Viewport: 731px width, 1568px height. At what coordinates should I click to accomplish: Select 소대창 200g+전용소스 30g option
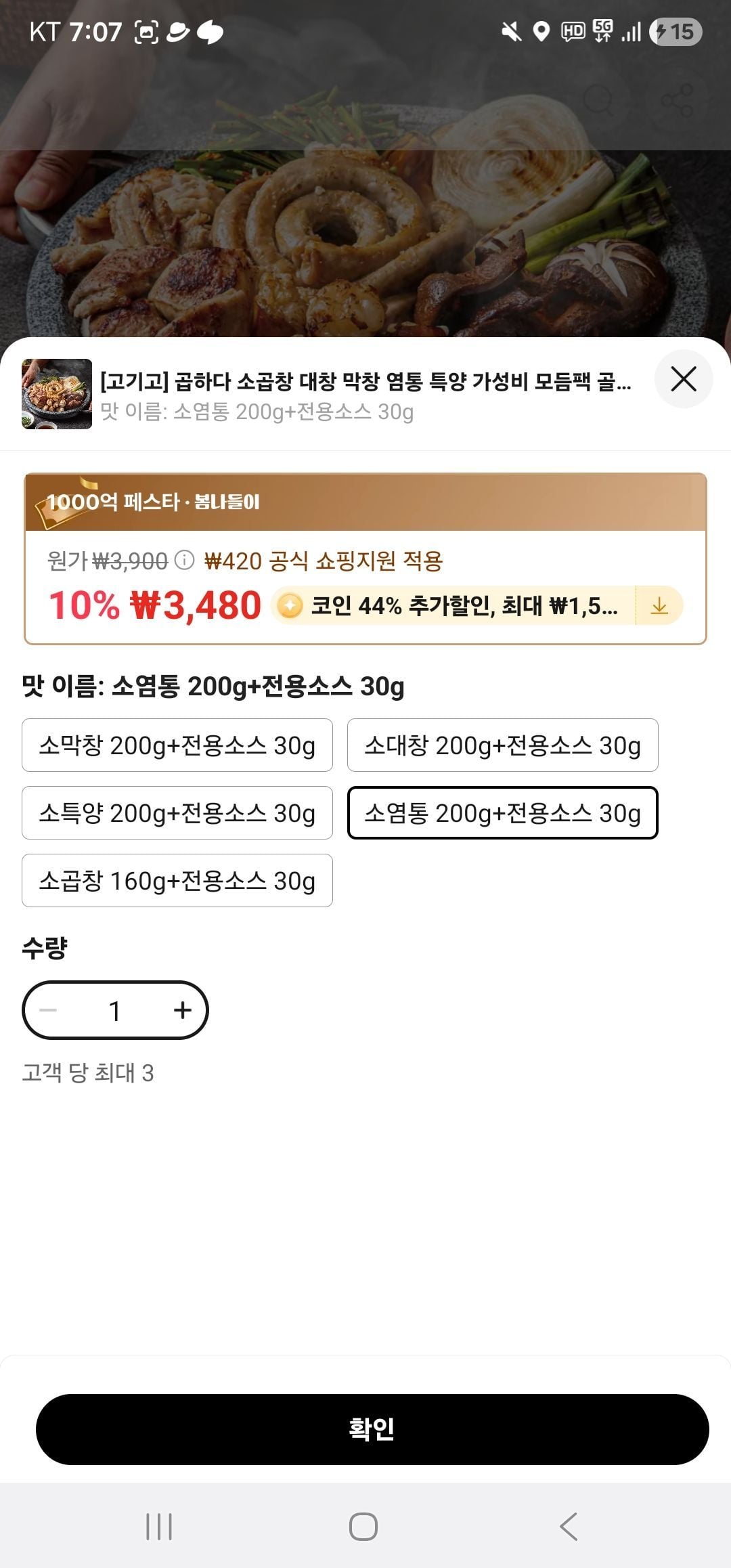click(502, 745)
